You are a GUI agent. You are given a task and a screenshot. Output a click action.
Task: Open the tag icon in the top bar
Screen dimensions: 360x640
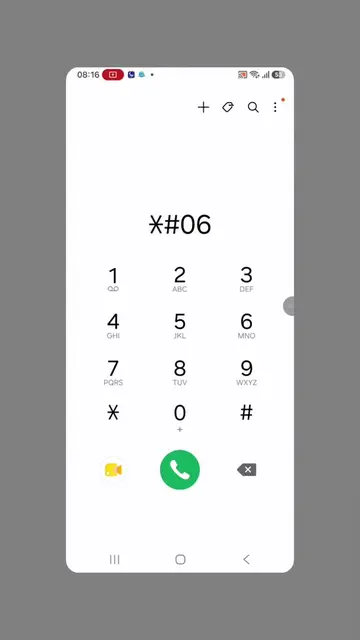point(228,107)
